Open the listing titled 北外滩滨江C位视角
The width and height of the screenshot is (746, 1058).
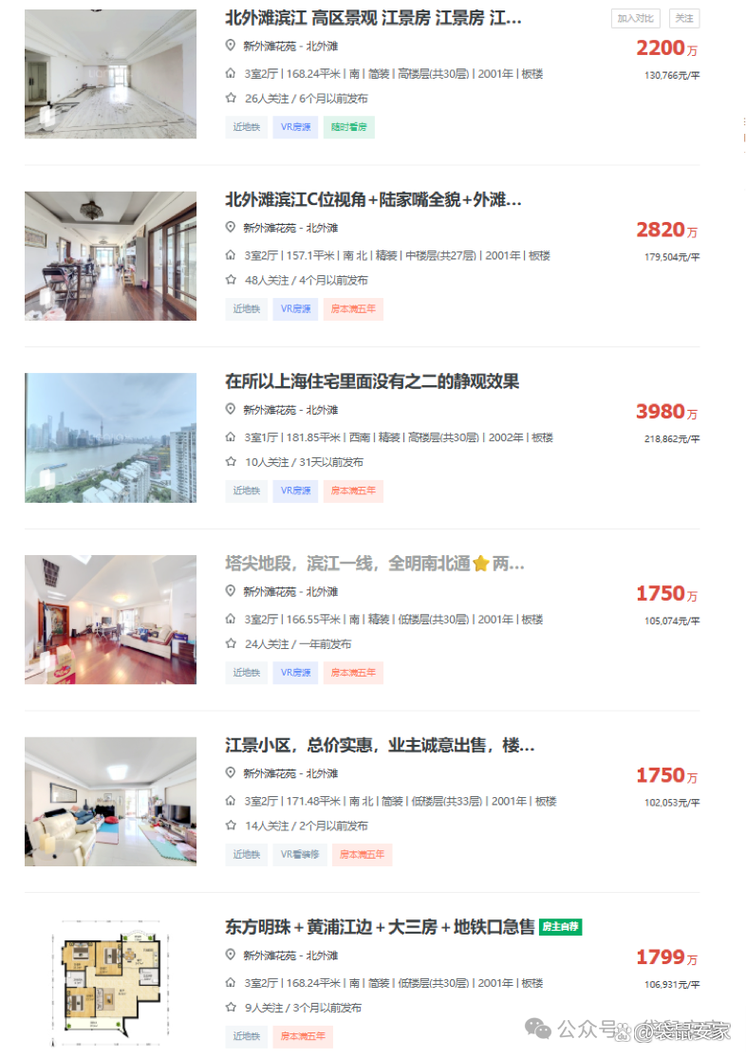click(373, 200)
